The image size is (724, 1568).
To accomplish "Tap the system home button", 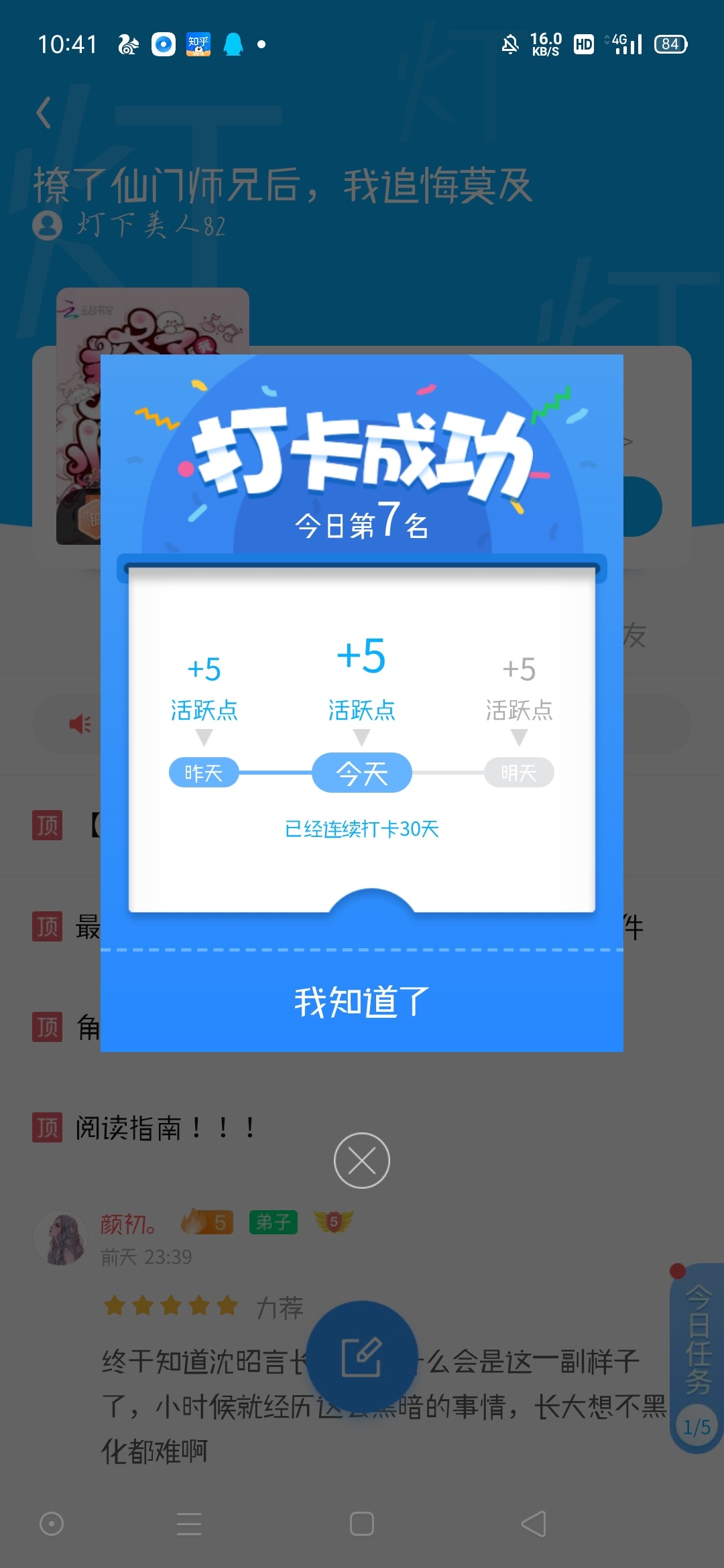I will point(362,1524).
